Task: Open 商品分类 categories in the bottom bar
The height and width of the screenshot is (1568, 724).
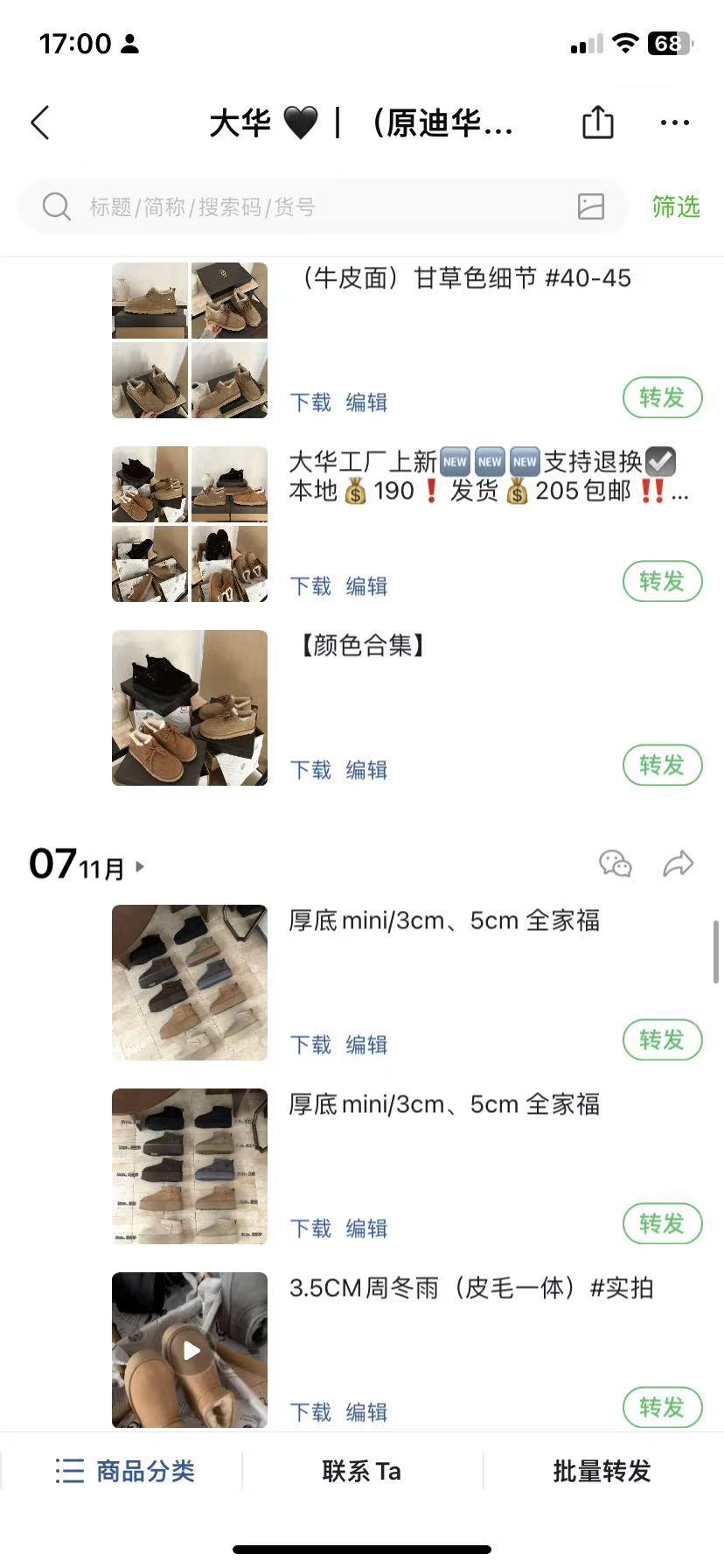Action: tap(125, 1472)
